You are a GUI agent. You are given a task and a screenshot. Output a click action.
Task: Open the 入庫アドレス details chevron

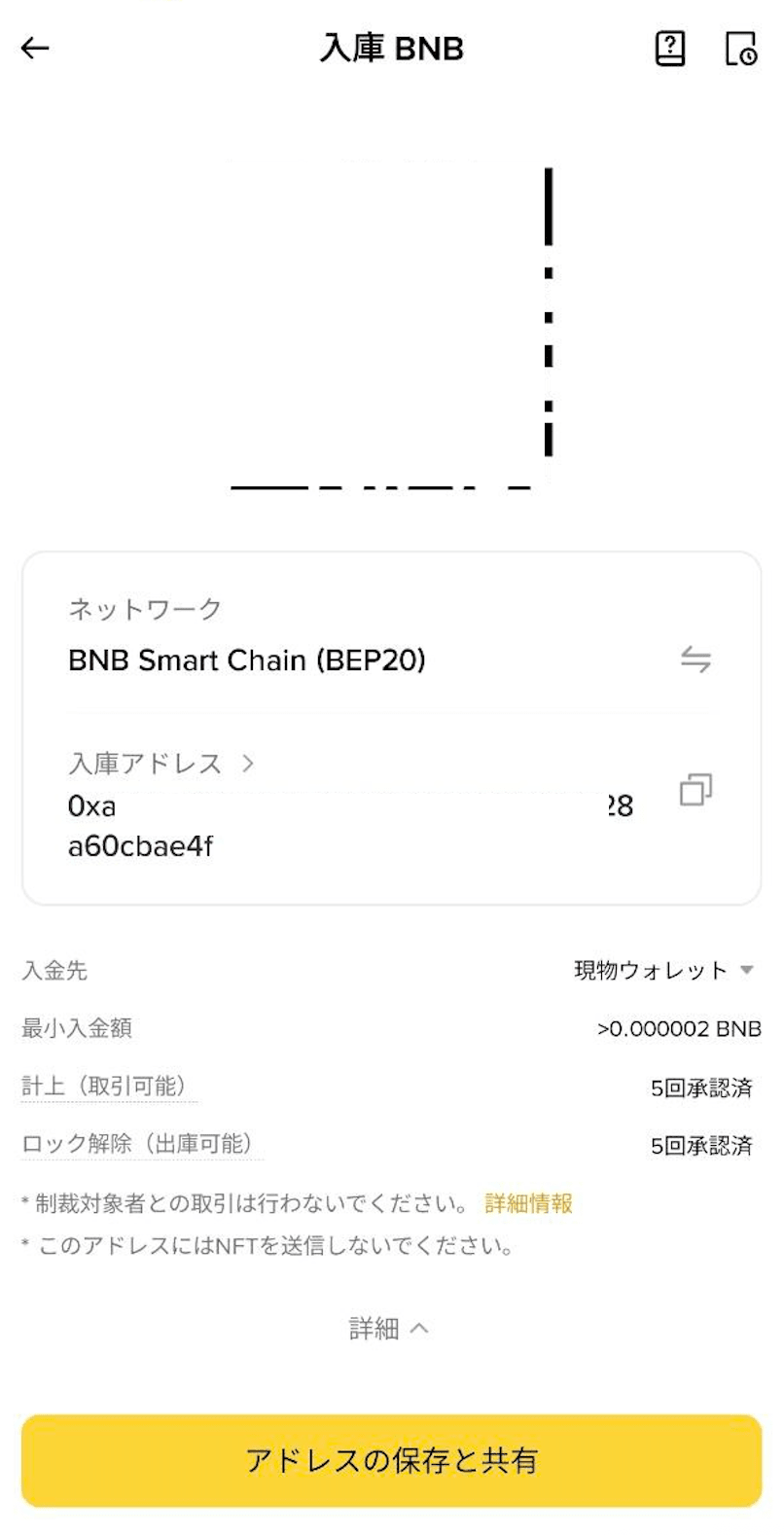pyautogui.click(x=247, y=764)
